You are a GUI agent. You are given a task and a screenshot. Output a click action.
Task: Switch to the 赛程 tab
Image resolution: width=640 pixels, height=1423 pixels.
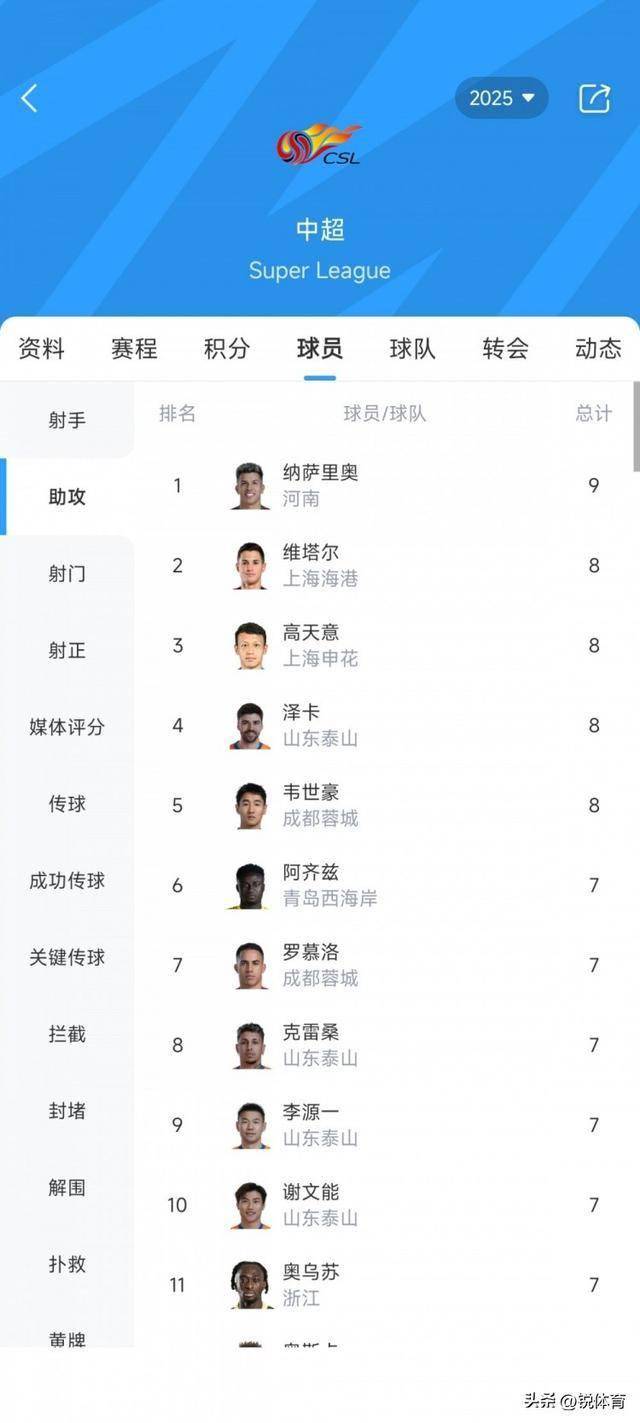click(x=134, y=348)
